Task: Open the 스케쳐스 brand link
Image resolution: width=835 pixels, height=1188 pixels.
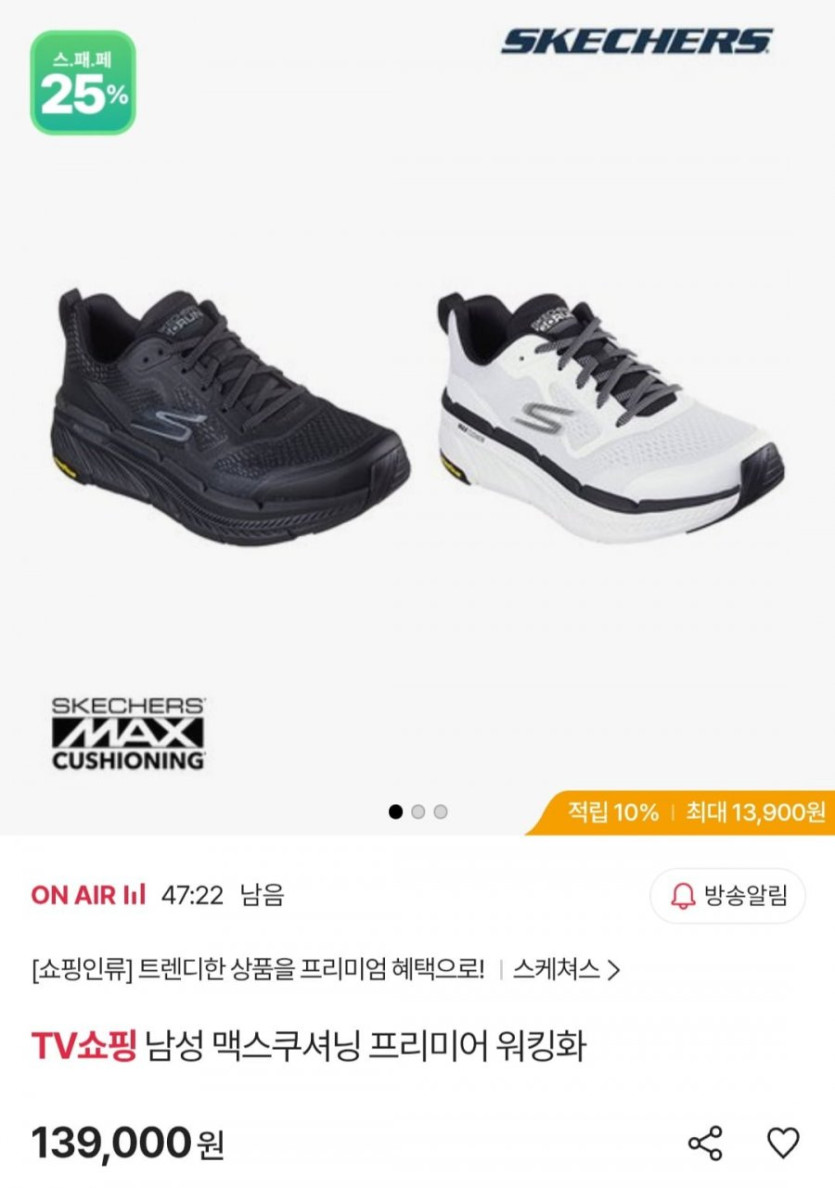Action: point(566,969)
